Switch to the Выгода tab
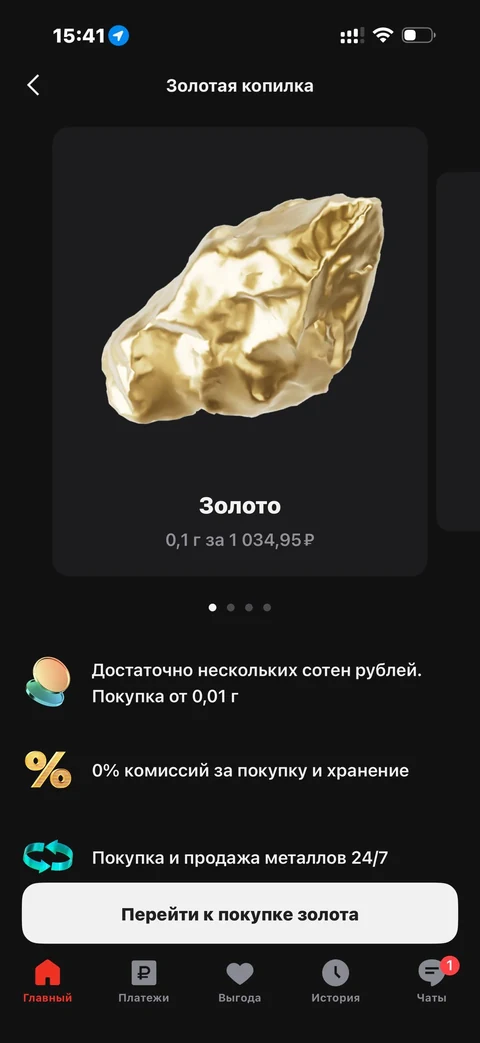The width and height of the screenshot is (480, 1043). tap(240, 981)
